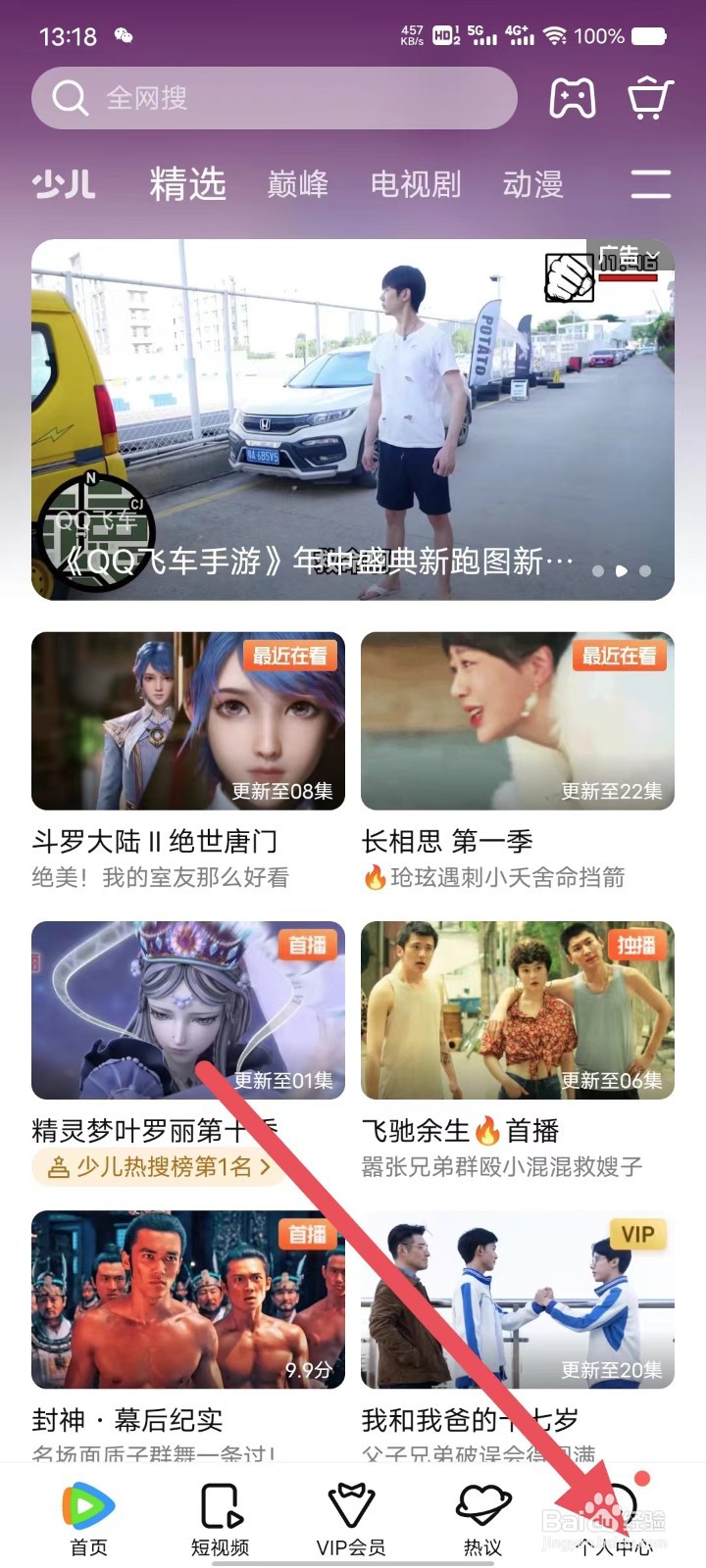706x1568 pixels.
Task: Click the search magnifier icon
Action: (69, 98)
